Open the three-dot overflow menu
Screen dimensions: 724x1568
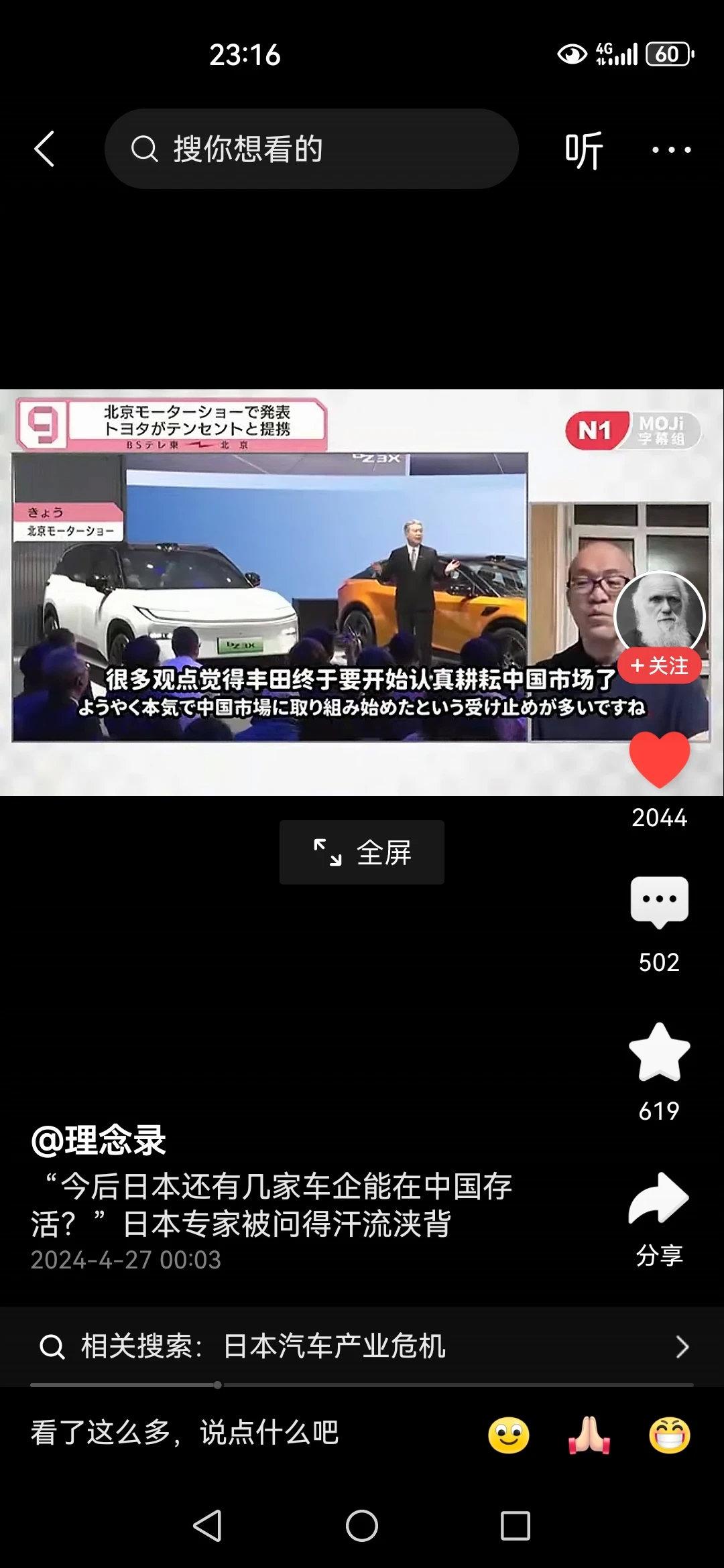pos(671,150)
